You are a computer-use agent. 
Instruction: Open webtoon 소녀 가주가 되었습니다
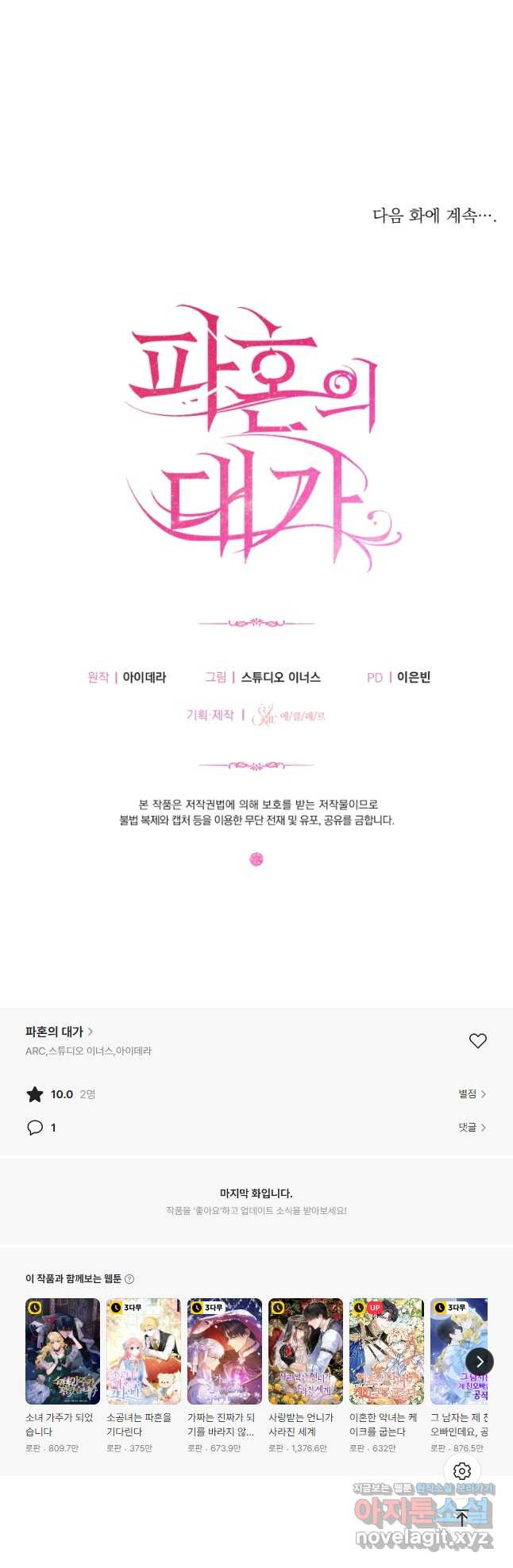click(63, 1351)
